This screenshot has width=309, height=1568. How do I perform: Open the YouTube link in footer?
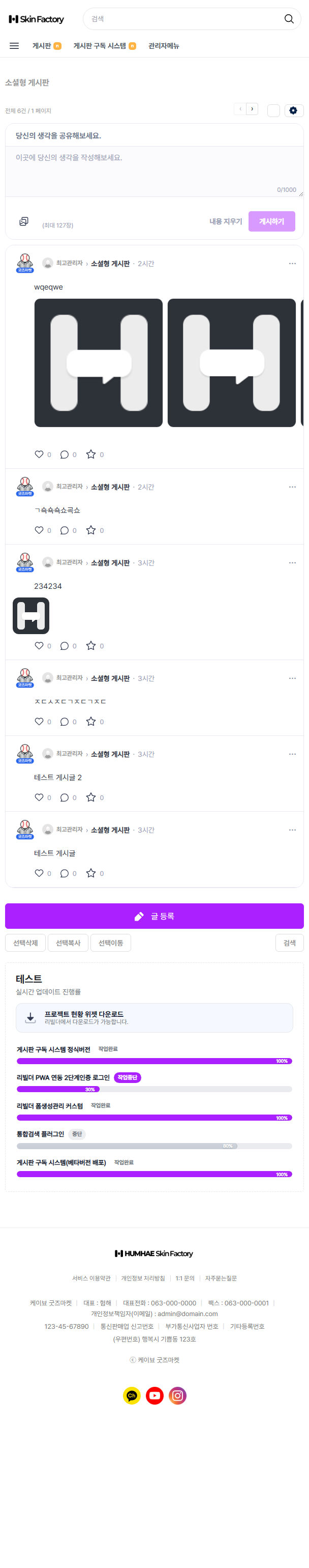154,1395
